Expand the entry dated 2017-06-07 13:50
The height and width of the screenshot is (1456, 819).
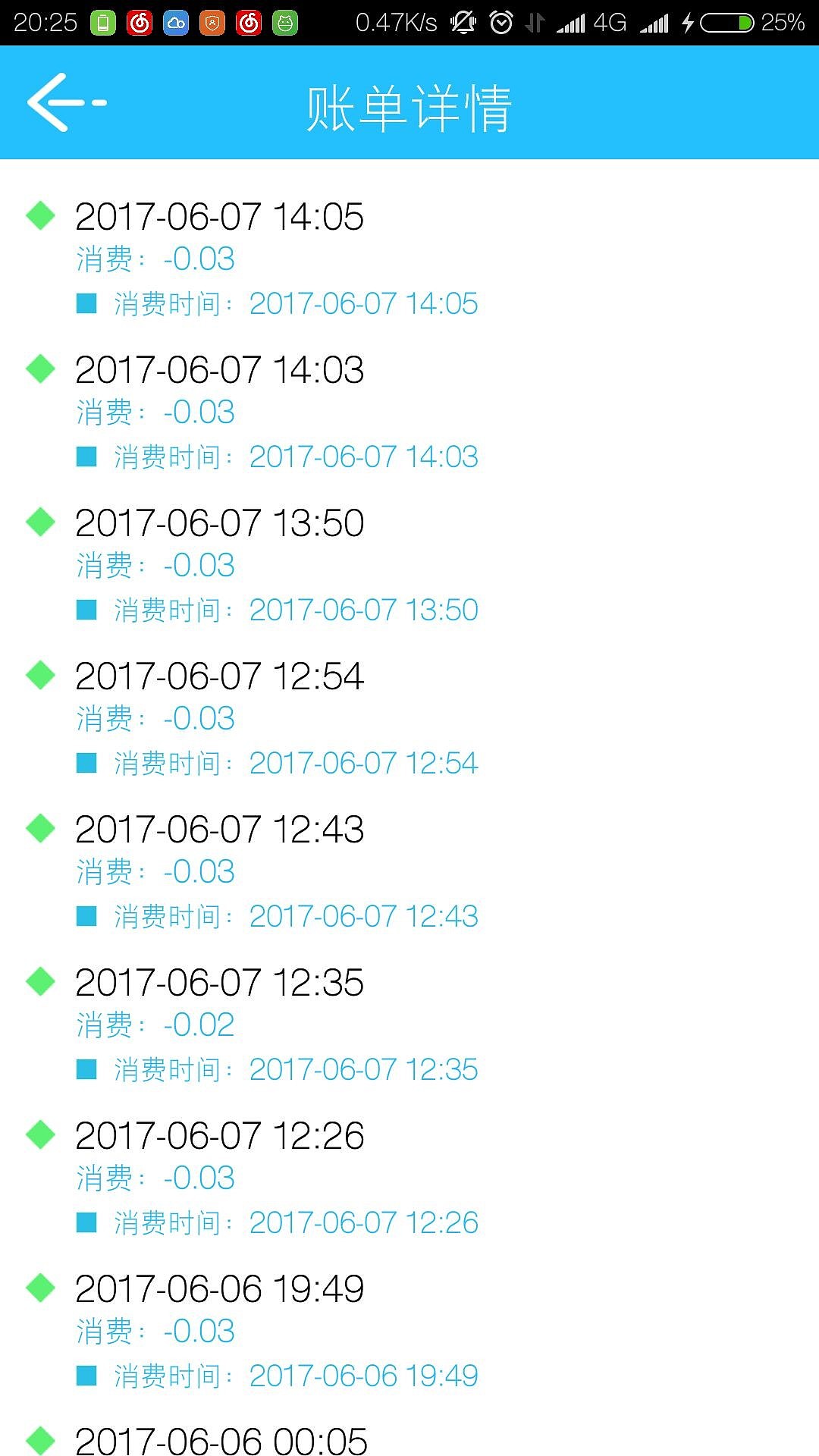[220, 522]
